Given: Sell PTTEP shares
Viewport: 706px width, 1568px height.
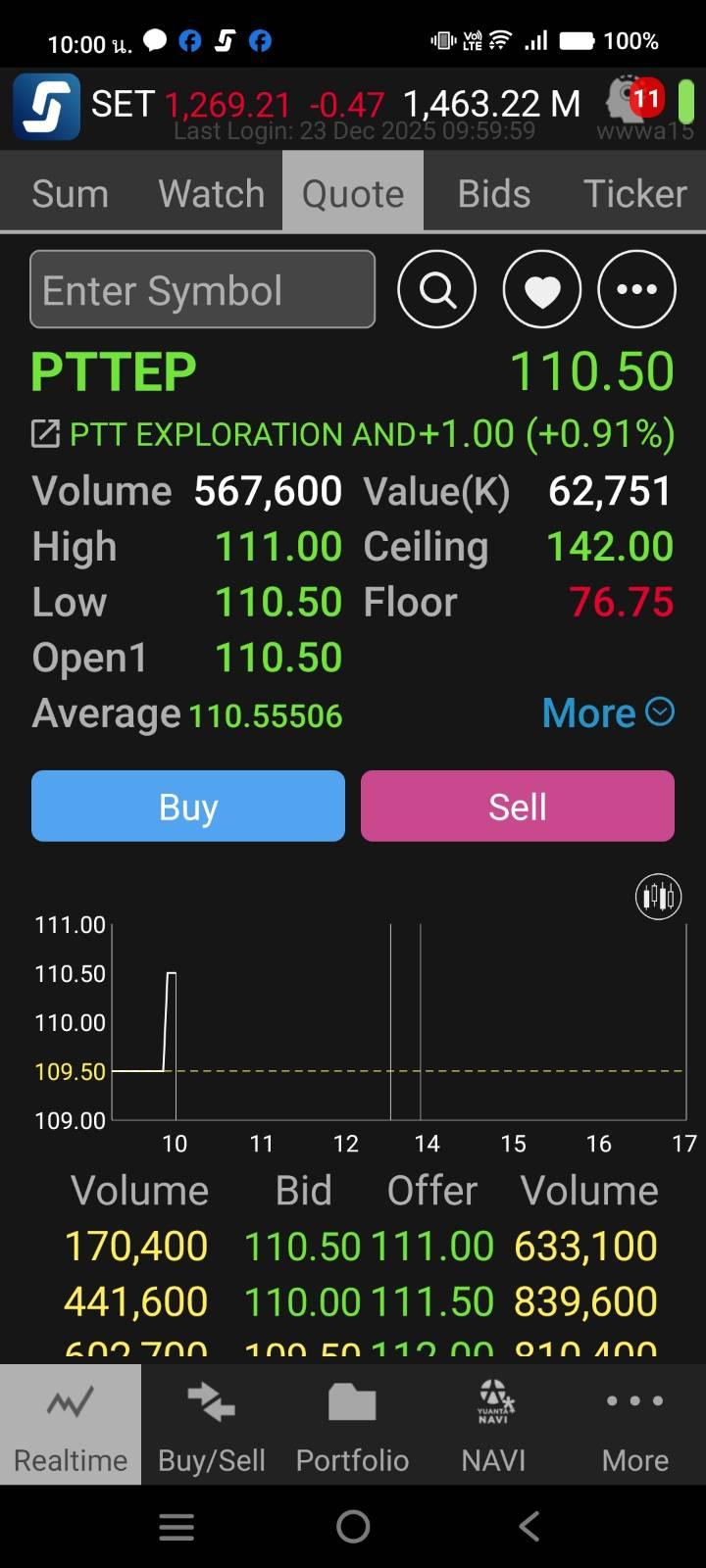Looking at the screenshot, I should [518, 807].
